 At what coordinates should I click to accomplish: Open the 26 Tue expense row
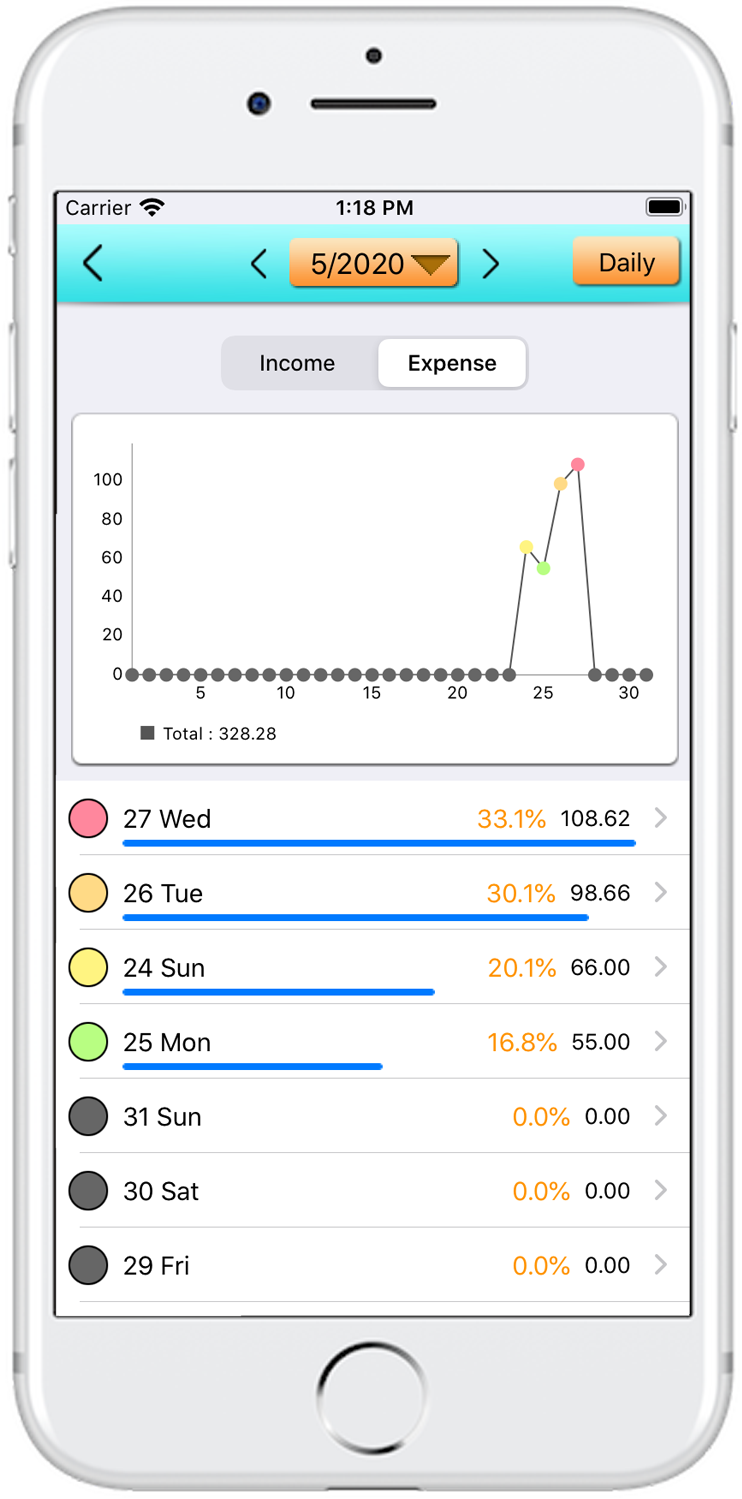pyautogui.click(x=373, y=892)
